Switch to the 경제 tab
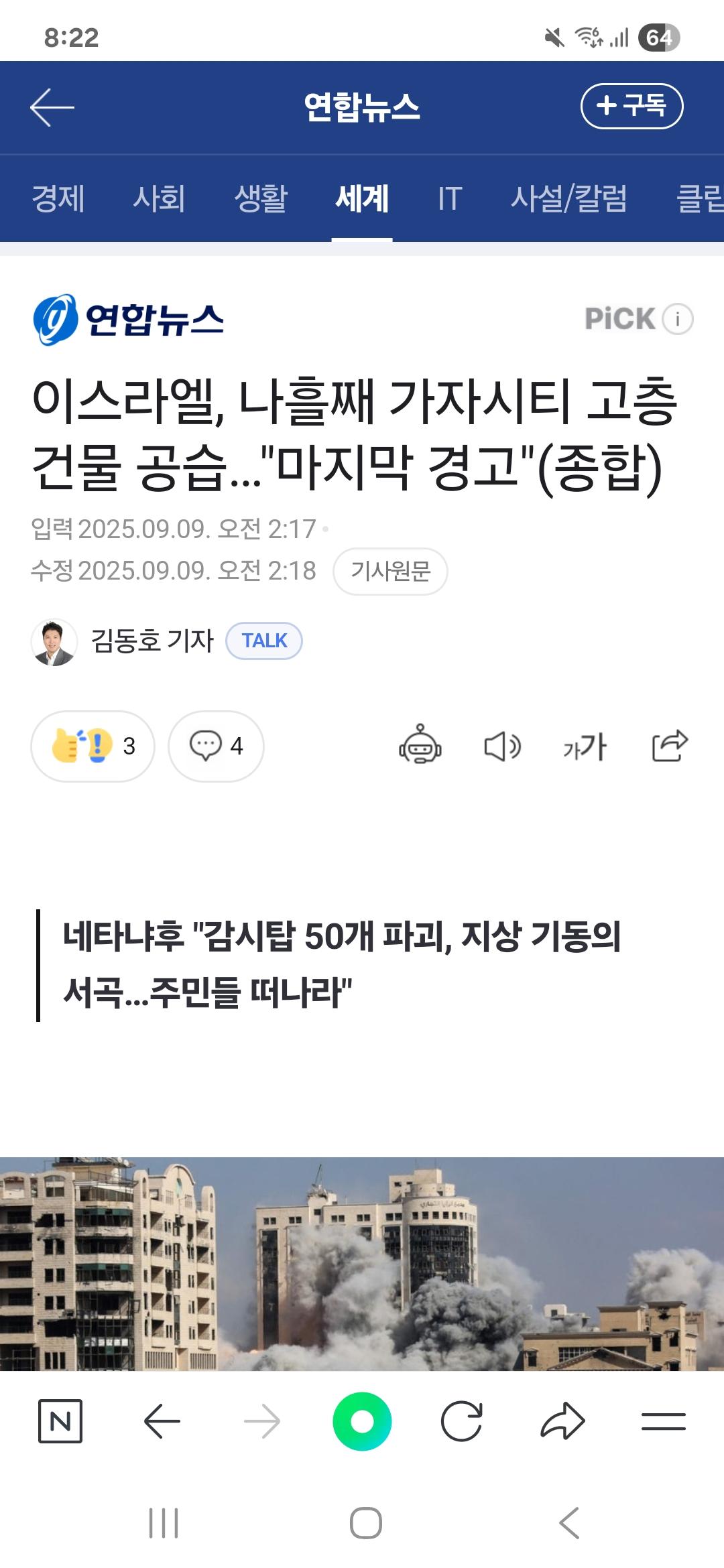This screenshot has width=724, height=1568. point(58,198)
